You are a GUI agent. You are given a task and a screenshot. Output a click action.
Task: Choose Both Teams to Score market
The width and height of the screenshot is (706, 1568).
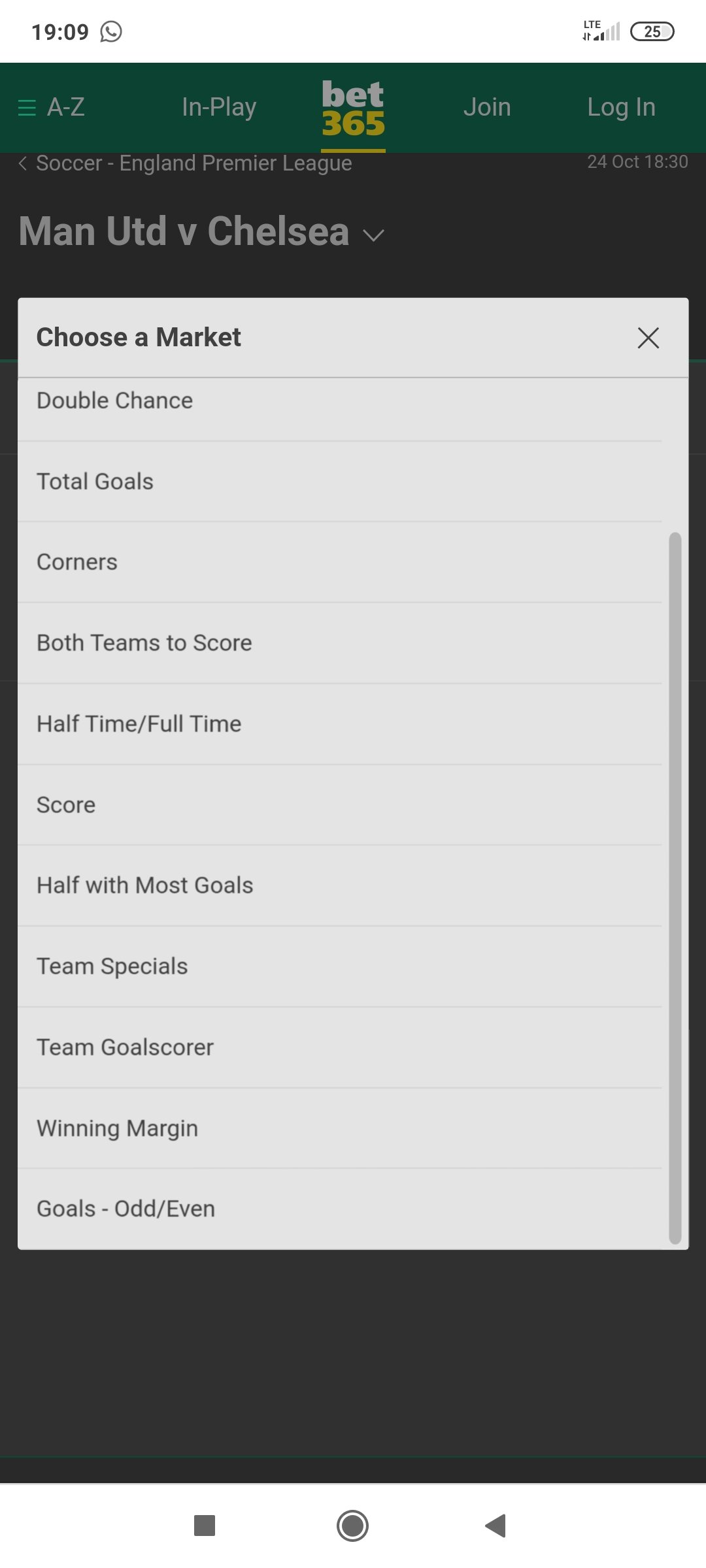click(x=340, y=644)
